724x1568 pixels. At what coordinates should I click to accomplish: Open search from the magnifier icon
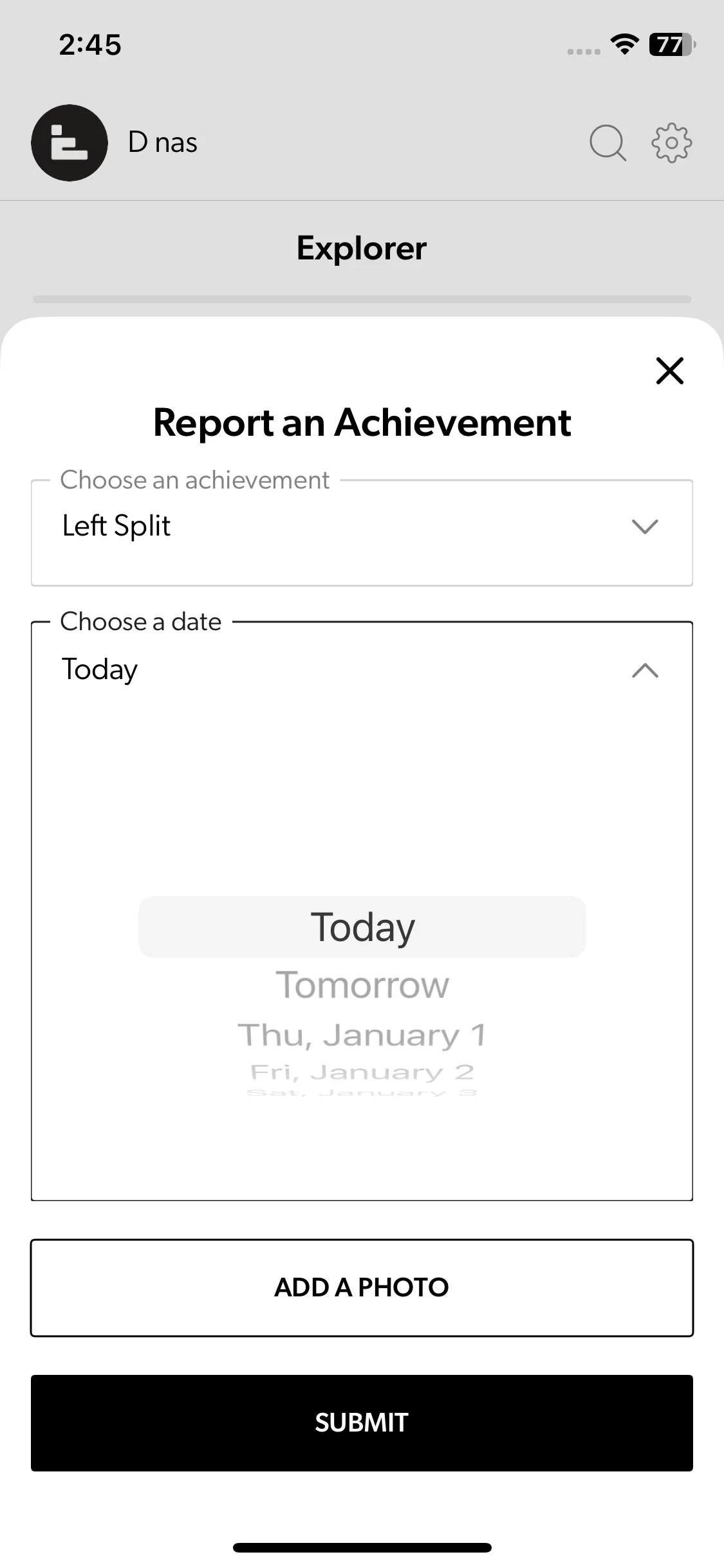(608, 142)
